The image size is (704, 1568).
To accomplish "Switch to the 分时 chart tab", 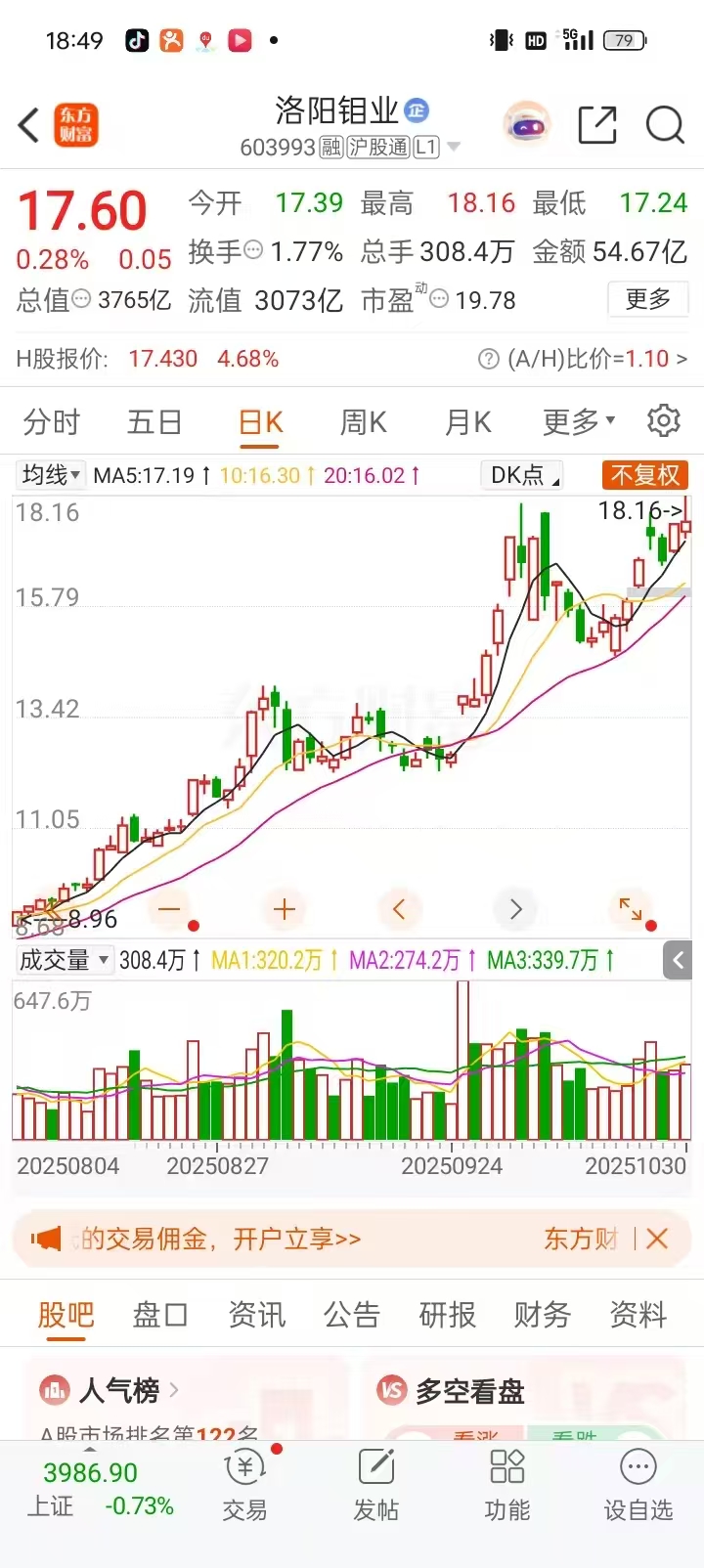I will pos(50,420).
